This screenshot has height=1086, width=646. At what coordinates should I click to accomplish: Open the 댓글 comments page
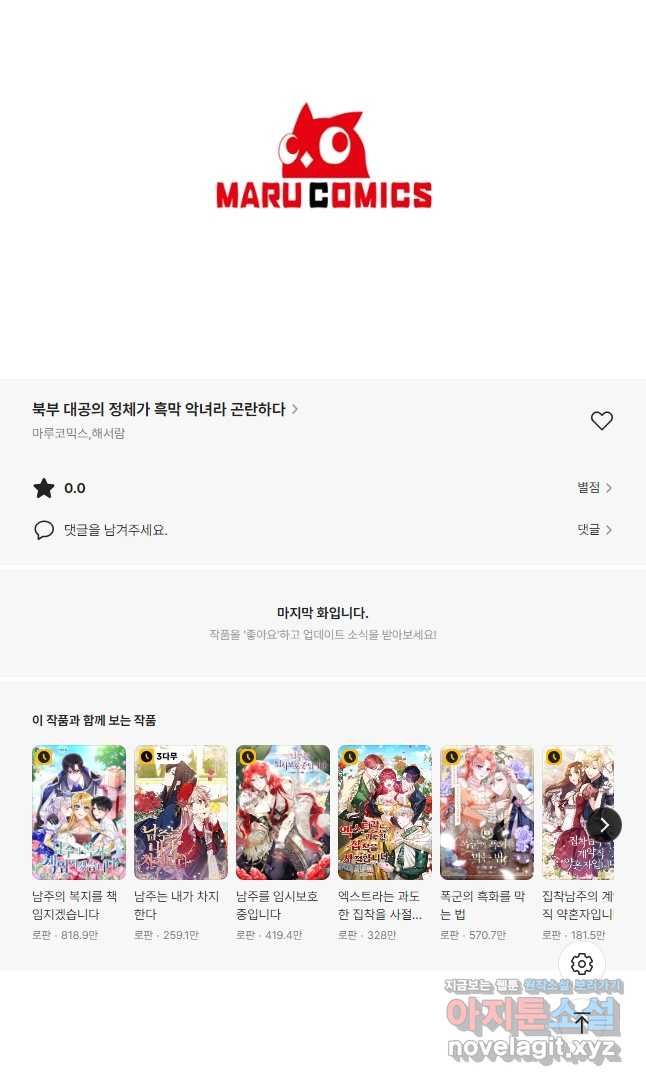pos(594,530)
